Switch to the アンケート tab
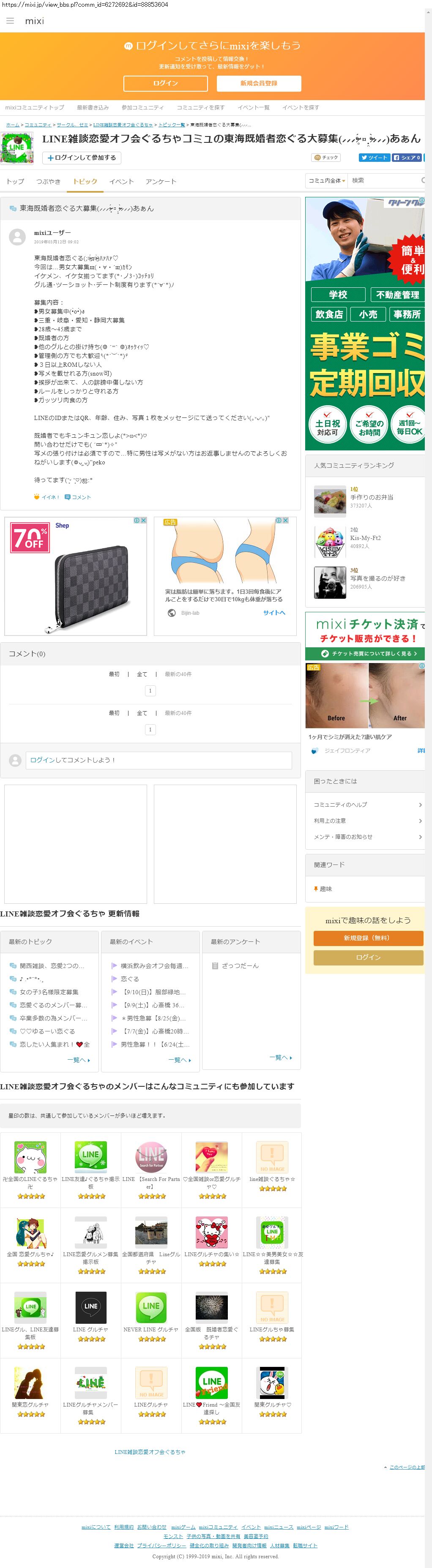The image size is (432, 1568). (x=161, y=181)
